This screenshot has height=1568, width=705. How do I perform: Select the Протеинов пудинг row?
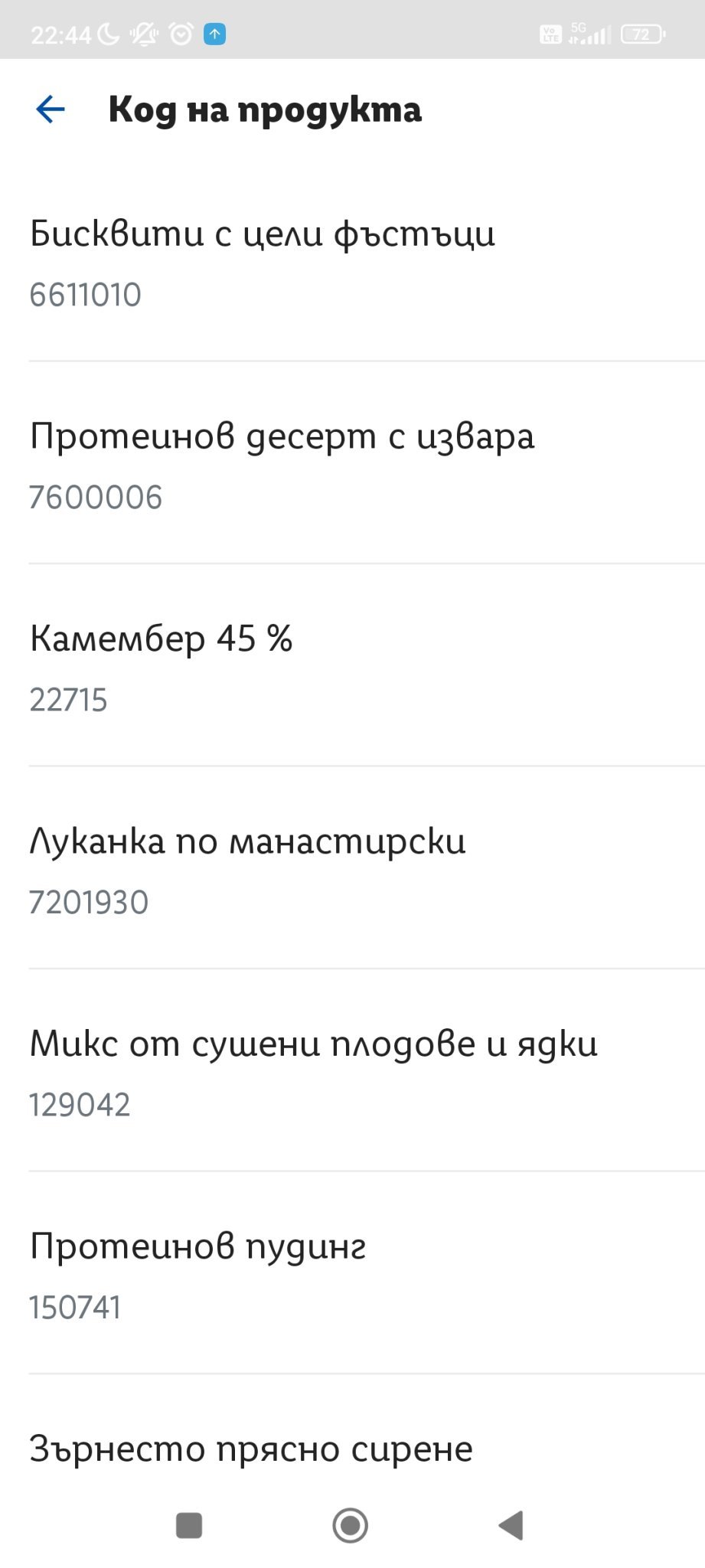click(x=197, y=1275)
